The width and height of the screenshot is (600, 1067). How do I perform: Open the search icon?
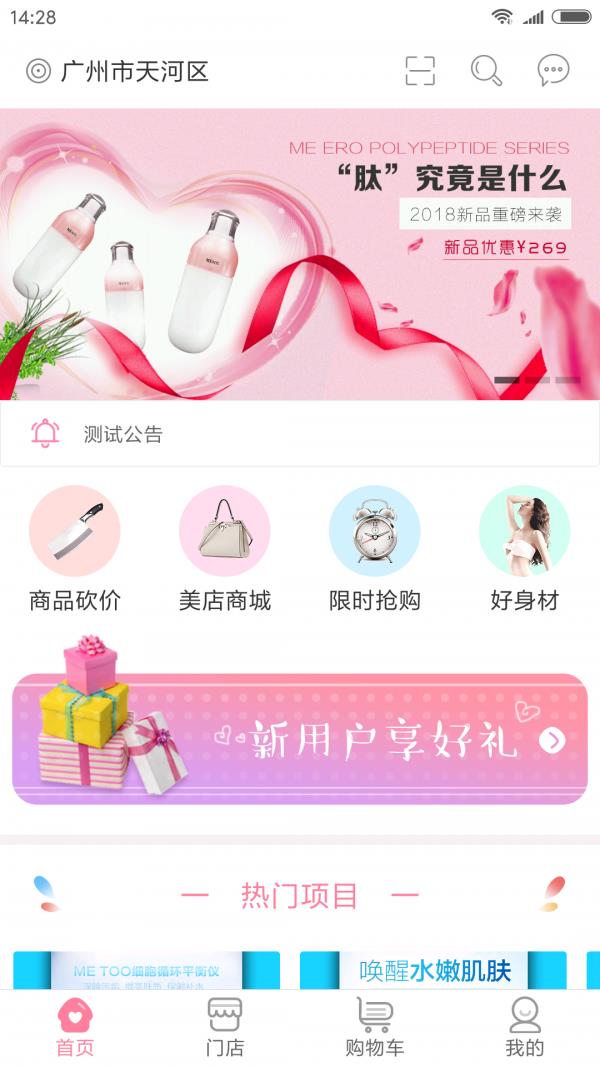486,71
